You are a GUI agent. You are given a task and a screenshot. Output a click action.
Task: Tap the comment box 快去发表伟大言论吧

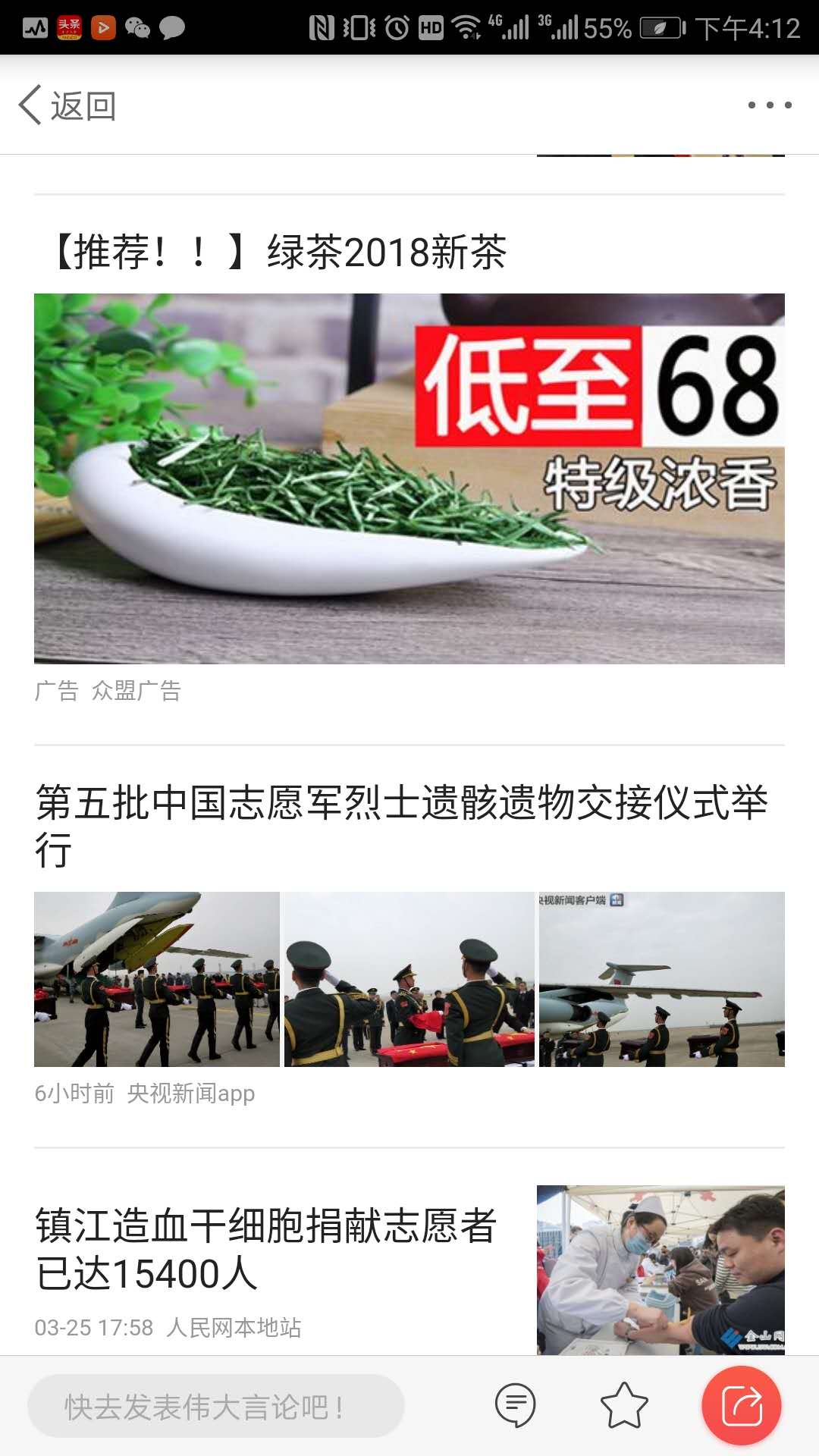pyautogui.click(x=216, y=1407)
